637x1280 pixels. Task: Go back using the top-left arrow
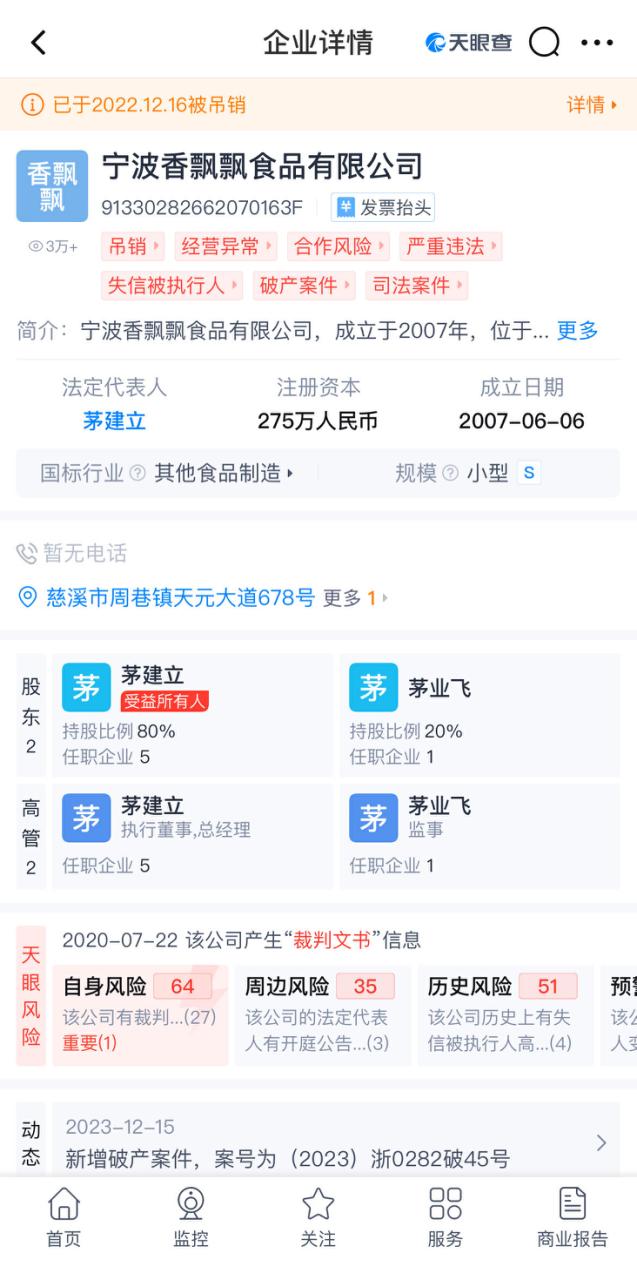pos(38,43)
